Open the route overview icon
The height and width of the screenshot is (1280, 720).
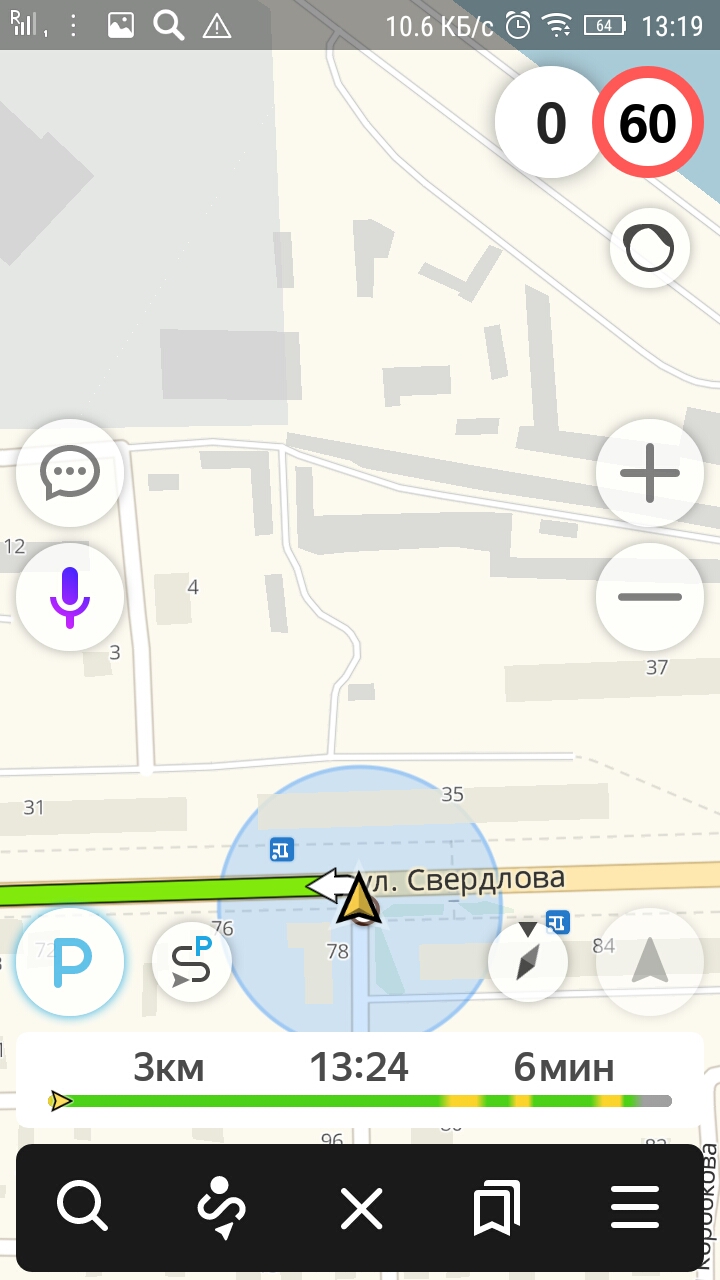[221, 1207]
